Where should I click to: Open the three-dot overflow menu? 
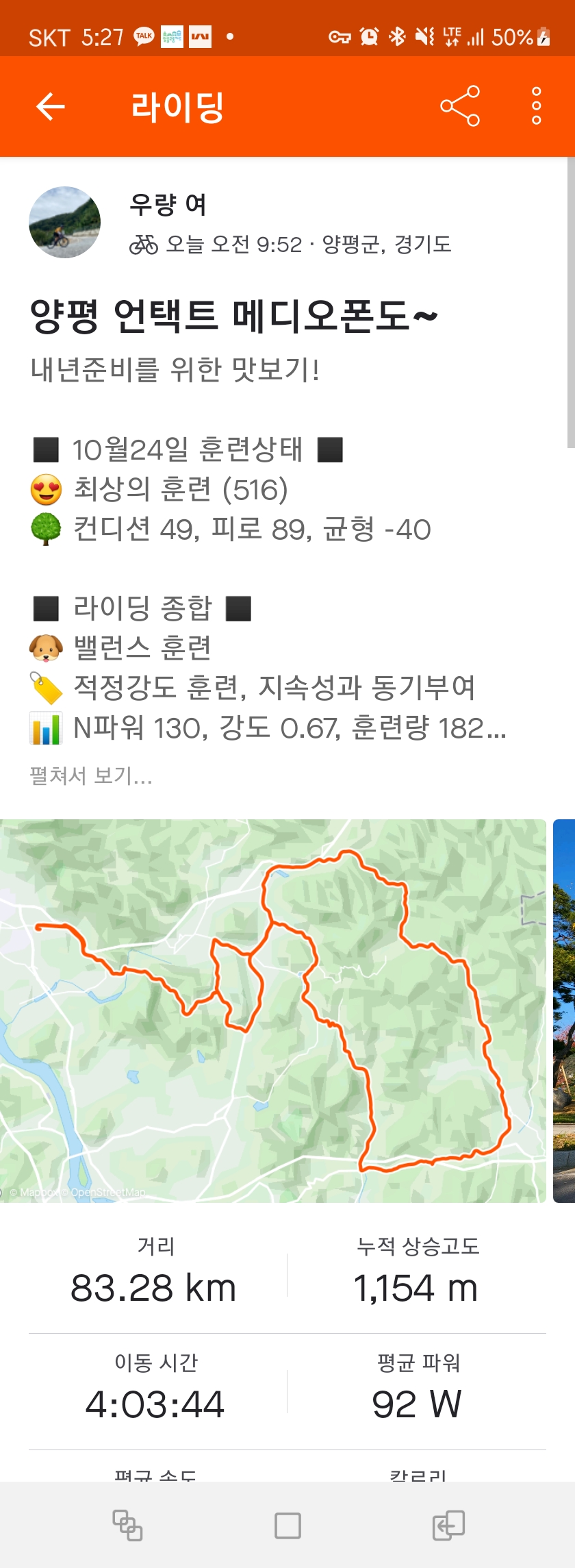tap(537, 106)
